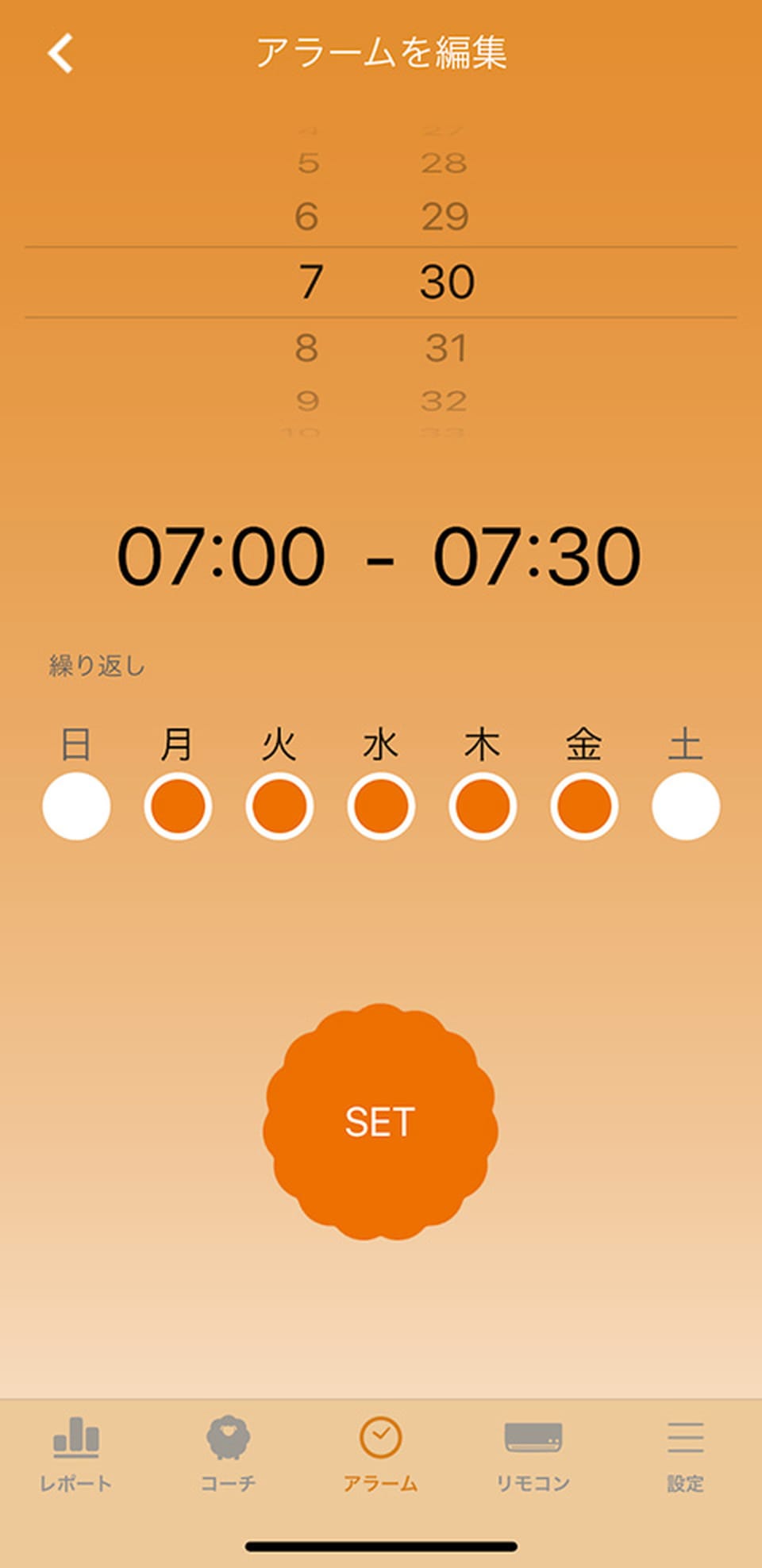Choose minute 31 in the time picker
Image resolution: width=762 pixels, height=1568 pixels.
(445, 348)
